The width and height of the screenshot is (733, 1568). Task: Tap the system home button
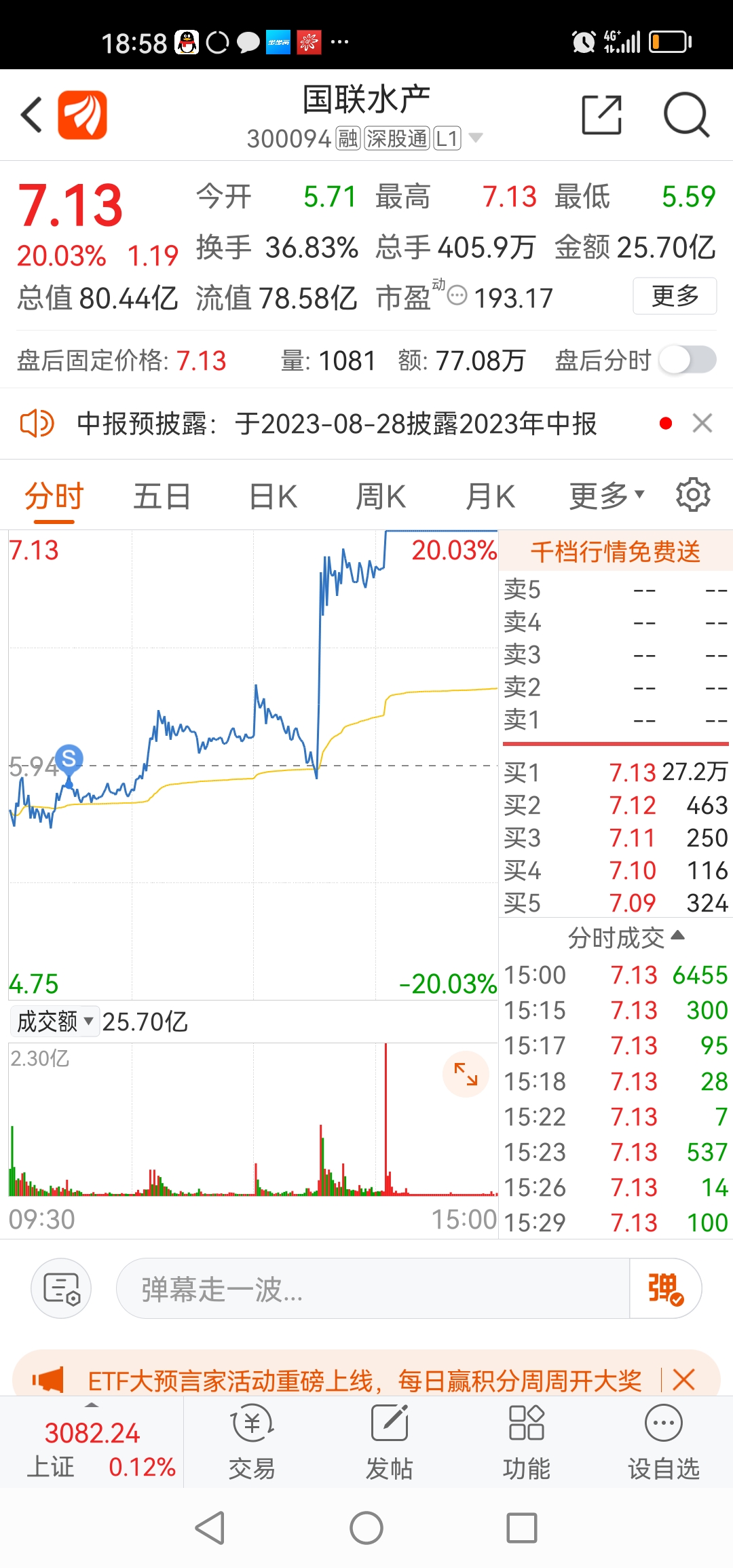pos(366,1529)
